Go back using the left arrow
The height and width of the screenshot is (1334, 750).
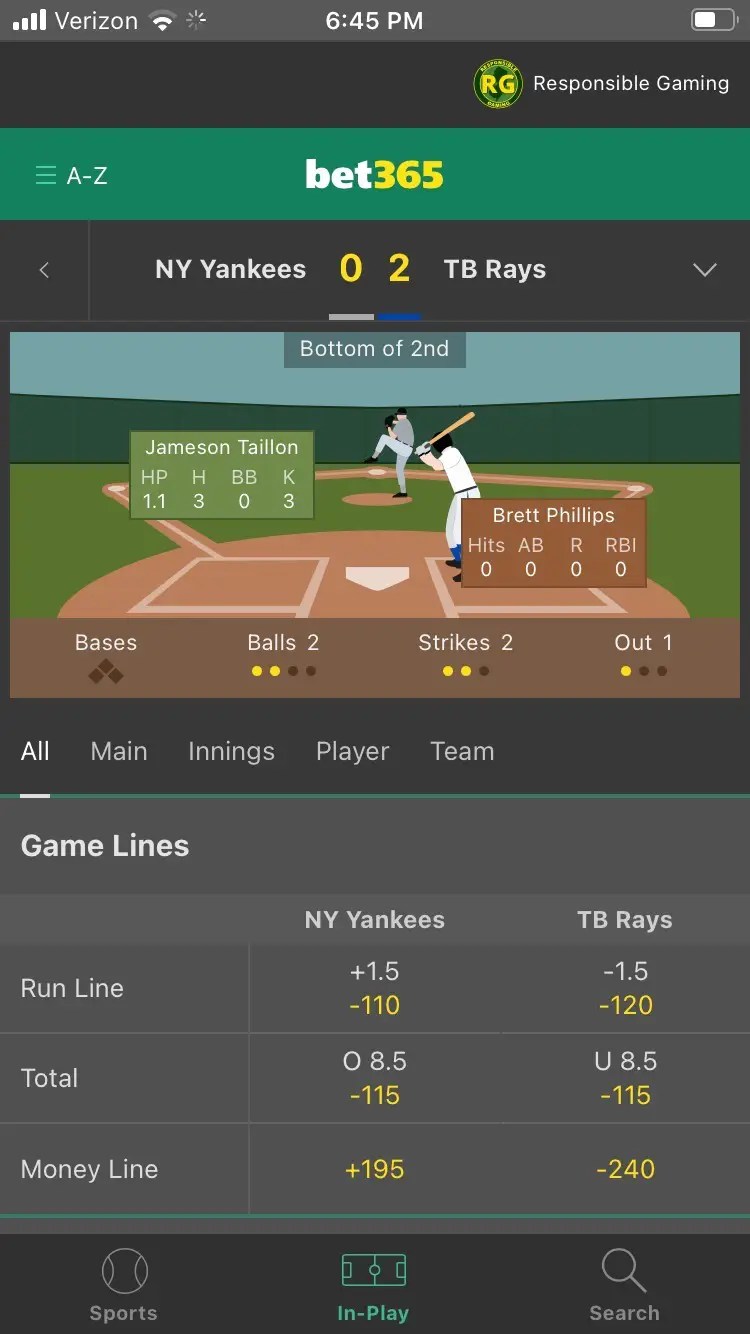tap(44, 270)
